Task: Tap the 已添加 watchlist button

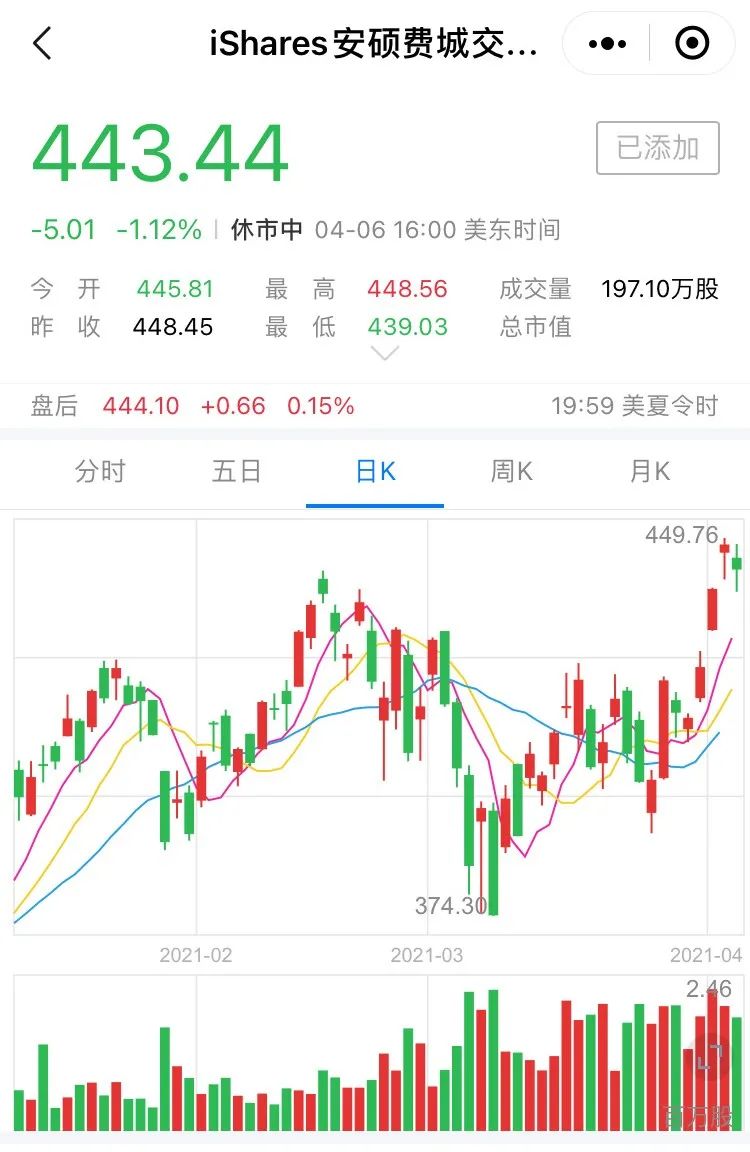Action: click(657, 148)
